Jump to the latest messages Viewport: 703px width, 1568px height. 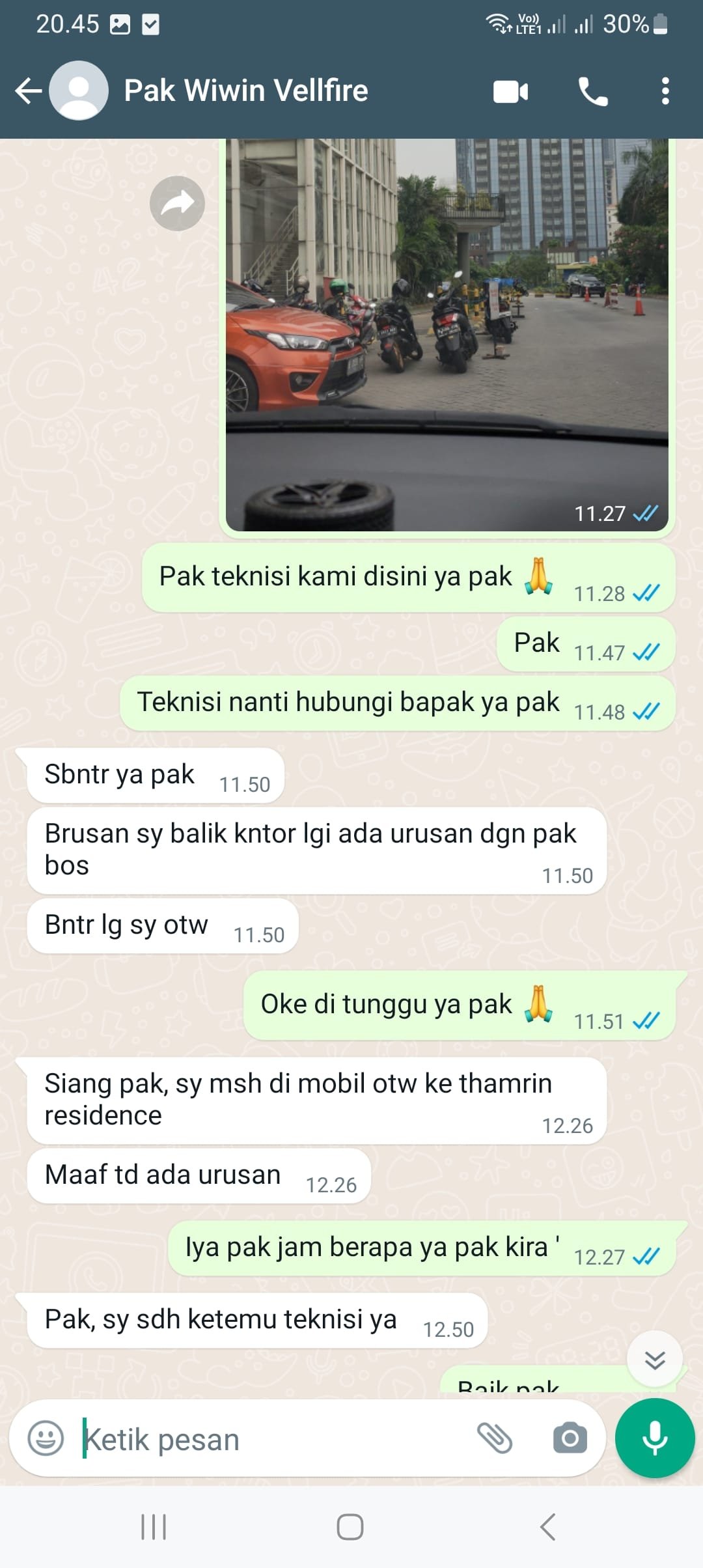pyautogui.click(x=654, y=1359)
